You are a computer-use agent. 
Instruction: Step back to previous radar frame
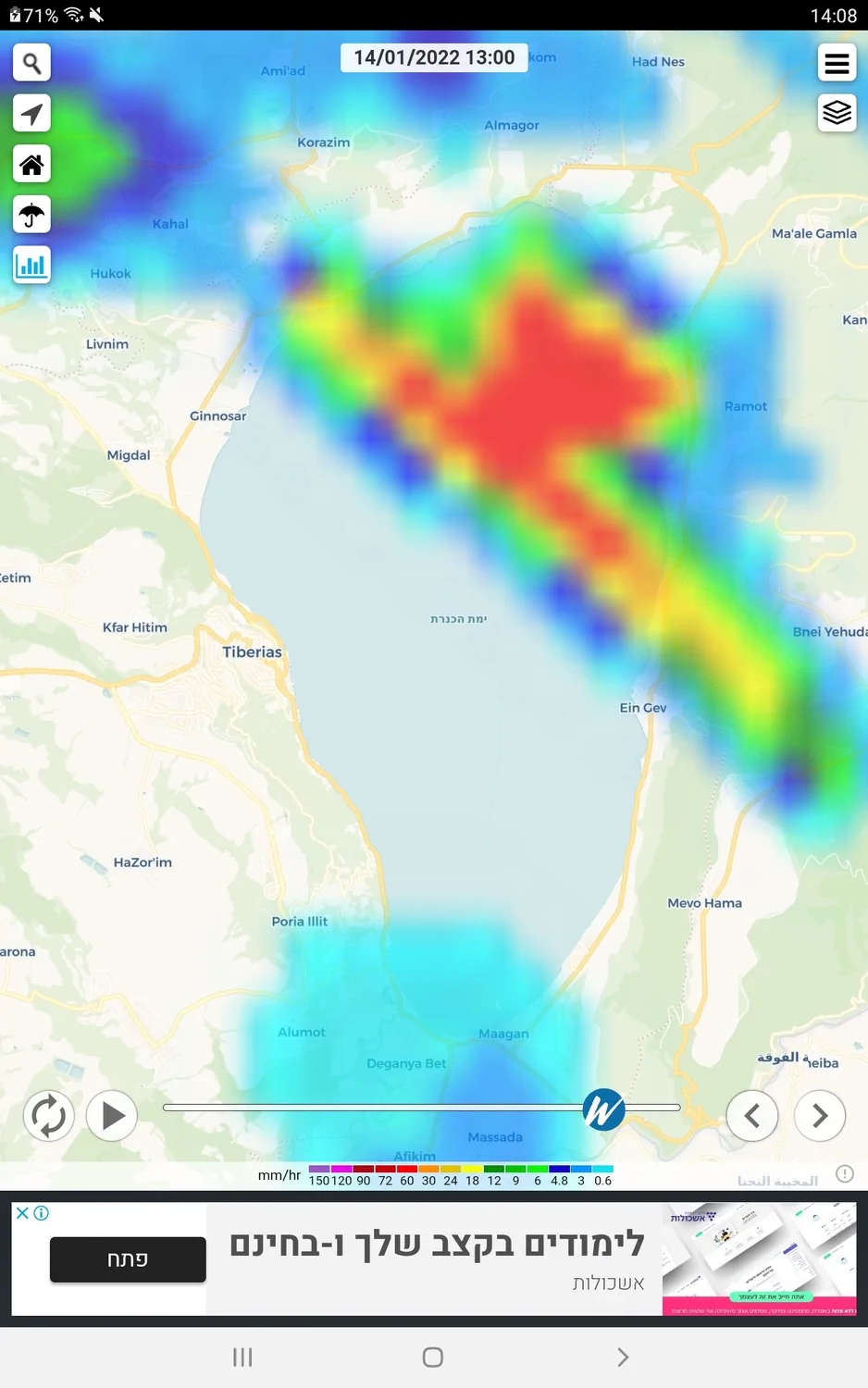[752, 1115]
